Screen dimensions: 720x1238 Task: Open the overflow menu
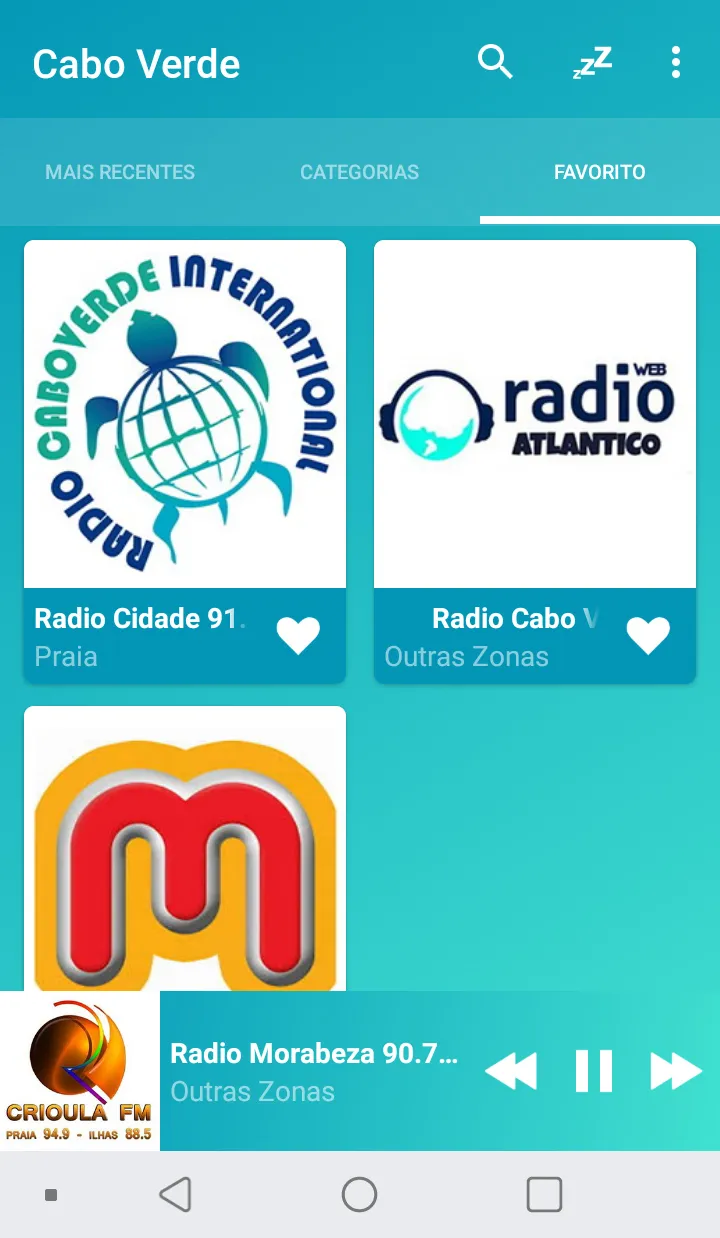tap(676, 63)
